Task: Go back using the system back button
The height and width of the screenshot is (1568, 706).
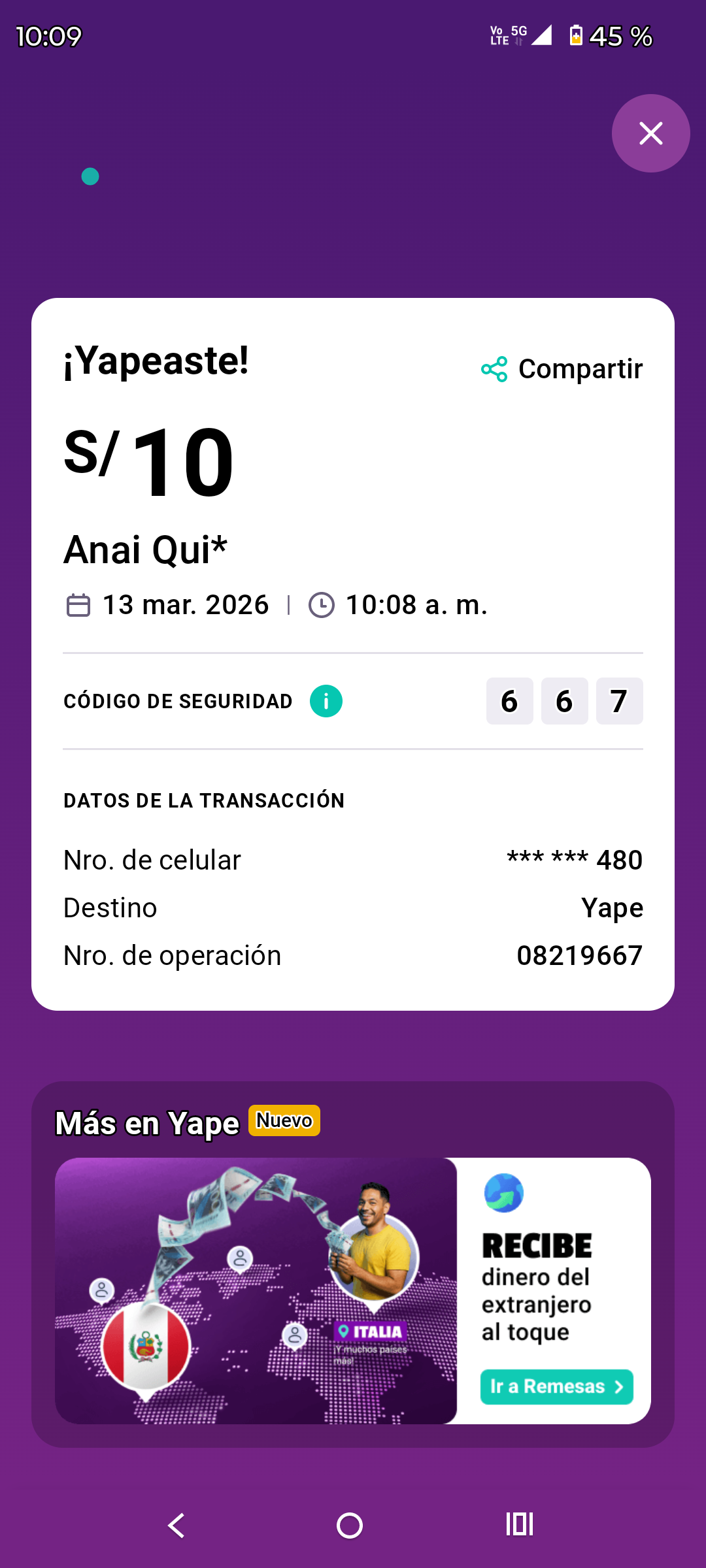Action: [x=176, y=1526]
